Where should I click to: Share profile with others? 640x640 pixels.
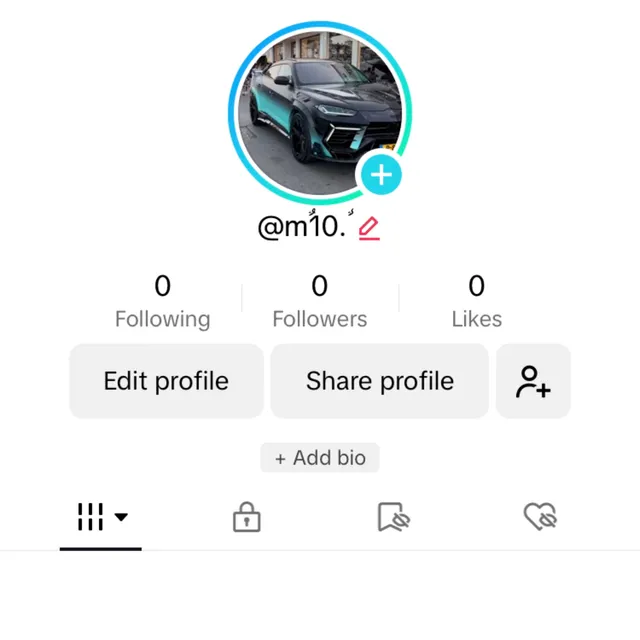[x=379, y=381]
